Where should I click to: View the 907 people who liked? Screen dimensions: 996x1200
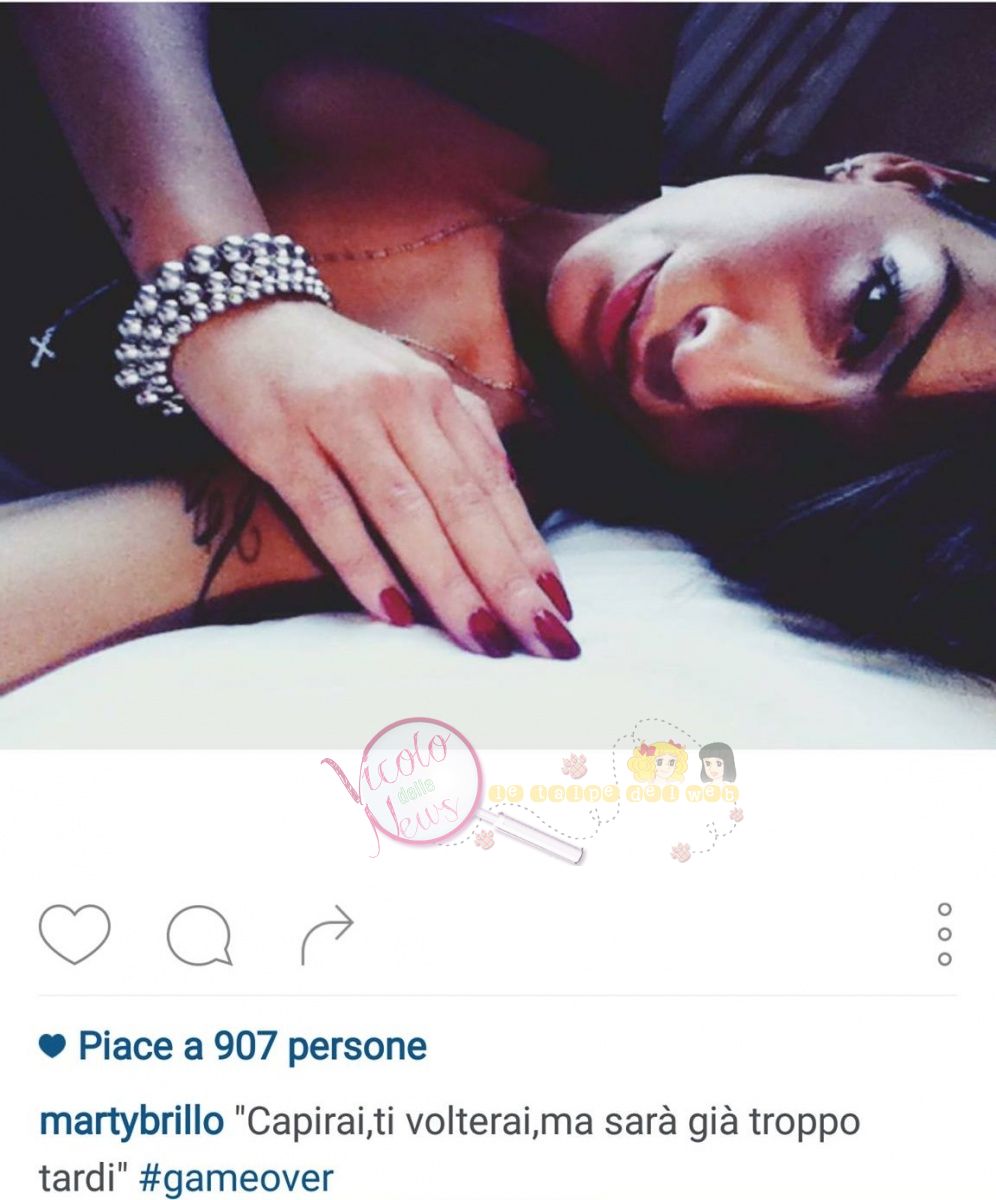point(251,1047)
